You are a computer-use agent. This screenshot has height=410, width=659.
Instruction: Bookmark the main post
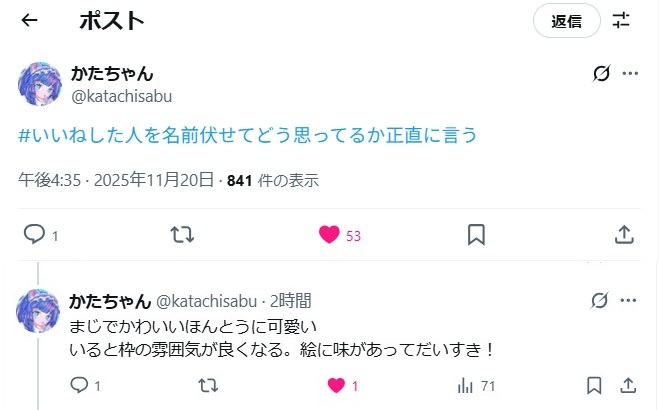click(x=476, y=235)
